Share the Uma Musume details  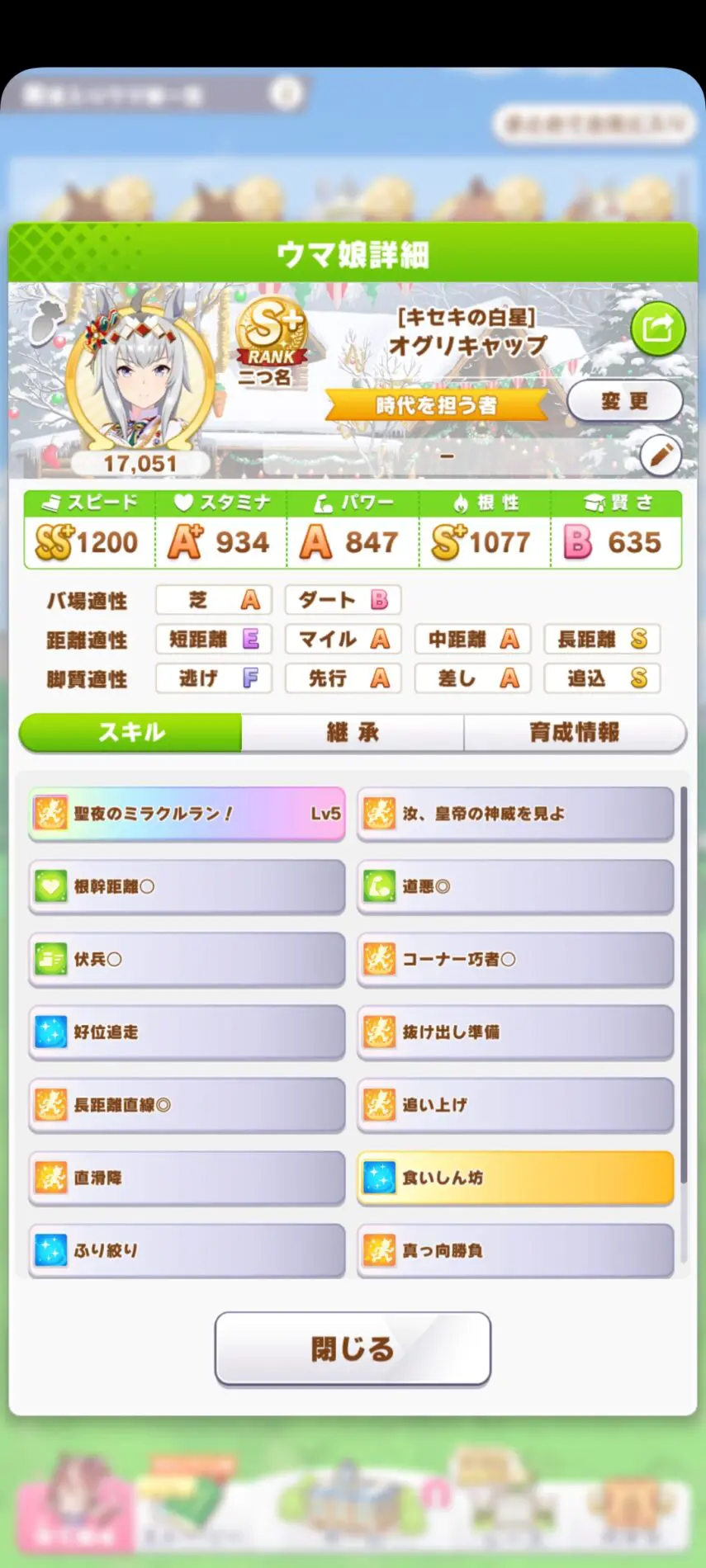coord(657,329)
